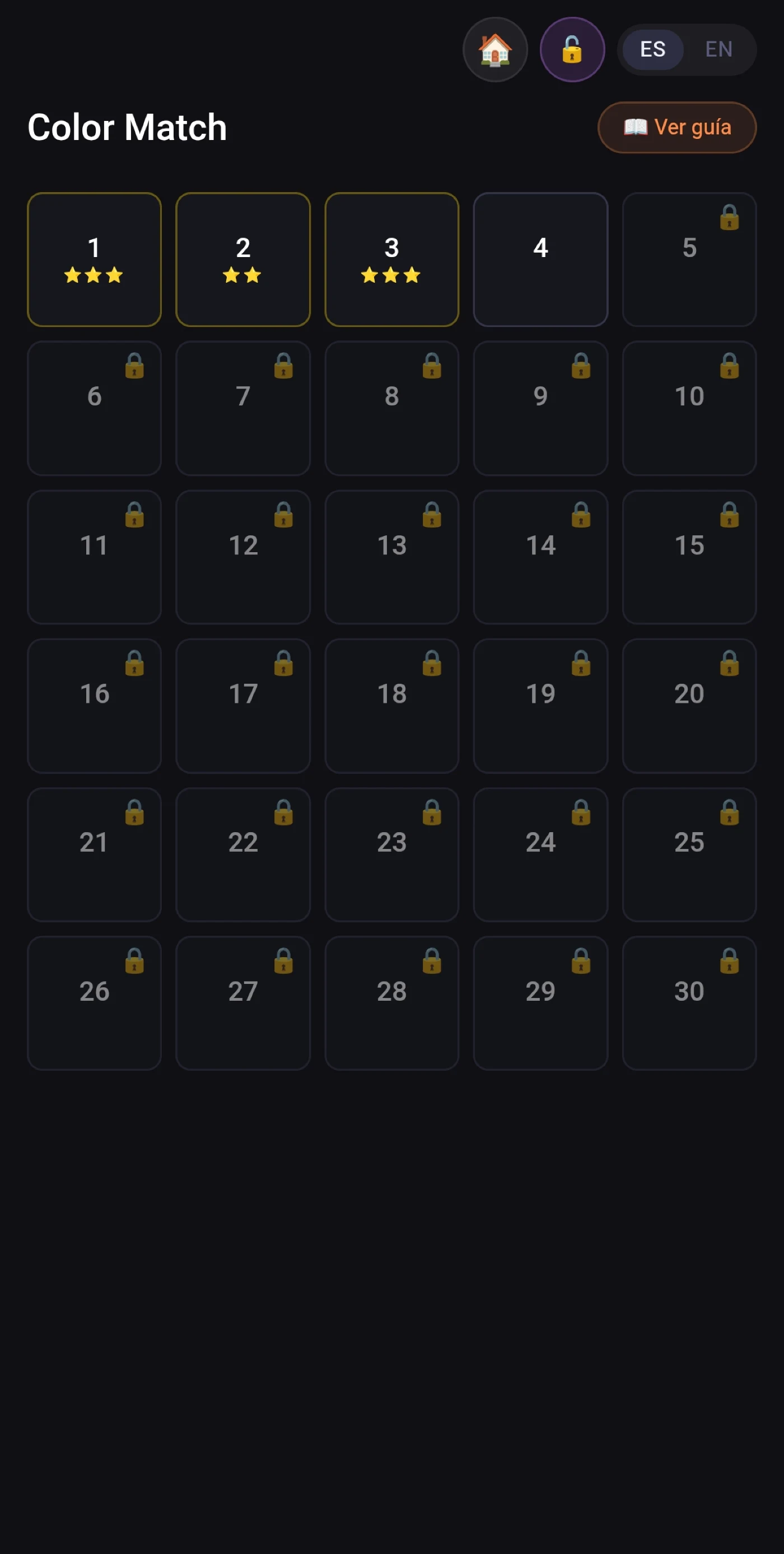The height and width of the screenshot is (1554, 784).
Task: Tap the unlock padlock icon
Action: coord(572,49)
